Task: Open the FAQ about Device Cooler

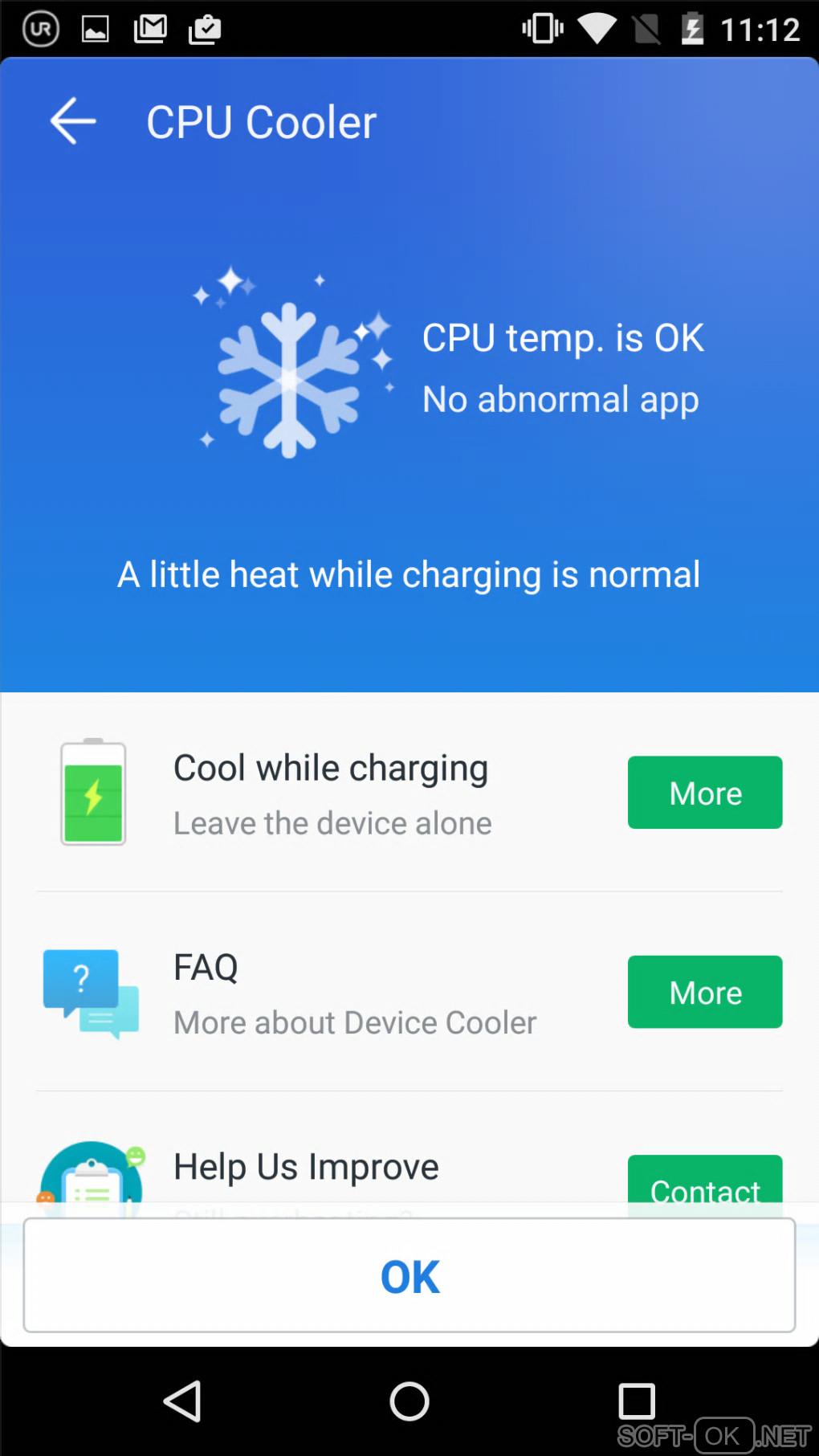Action: 353,993
